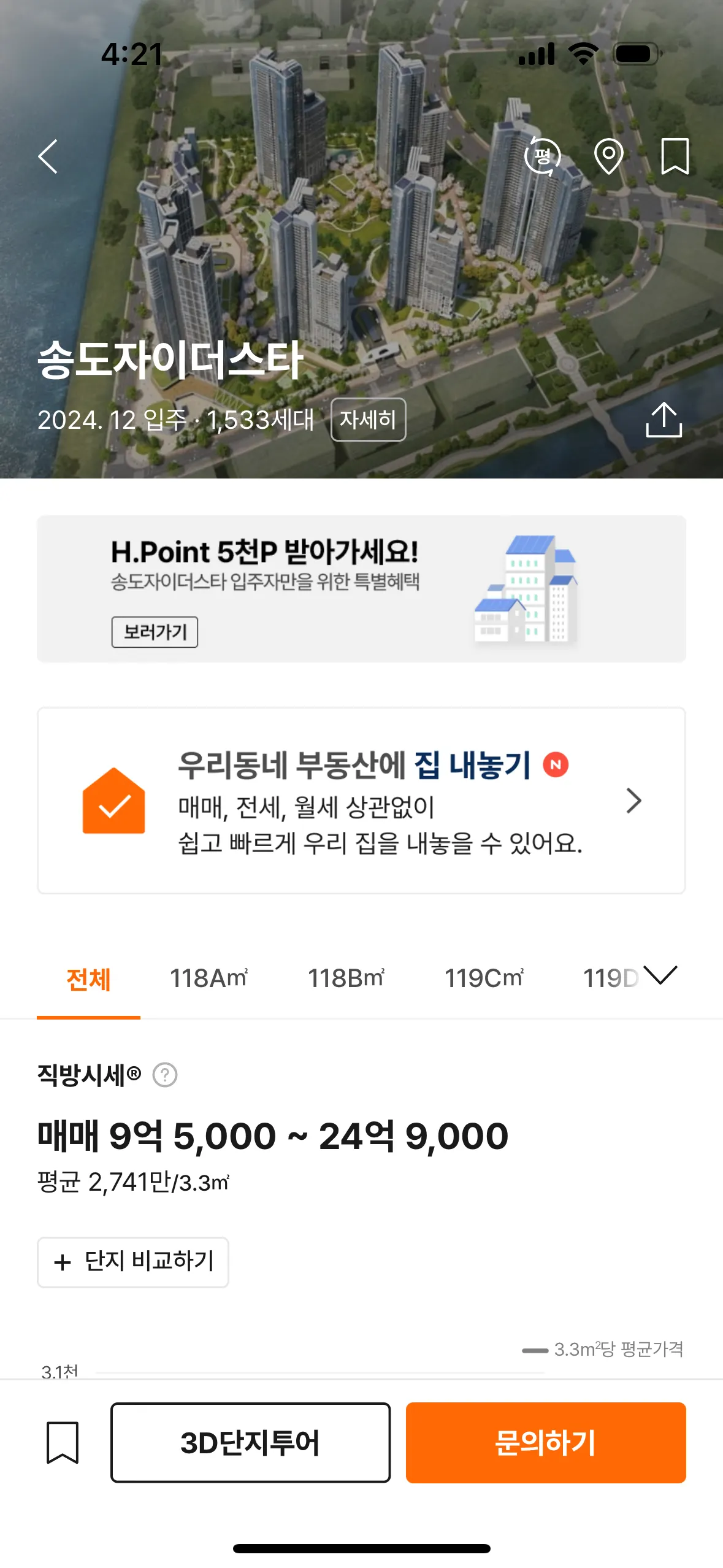Go back using the top-left arrow

click(x=48, y=156)
